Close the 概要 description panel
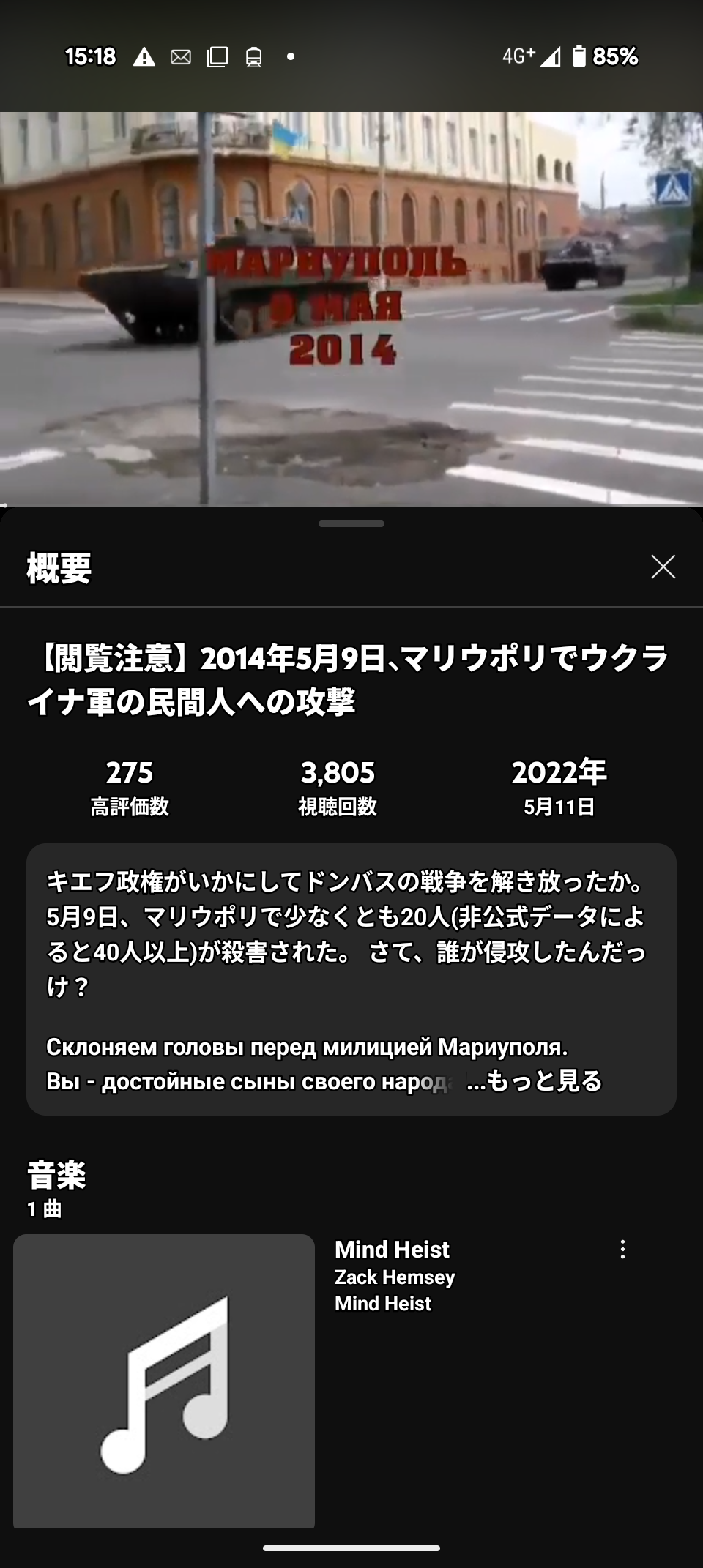The height and width of the screenshot is (1568, 703). 663,567
